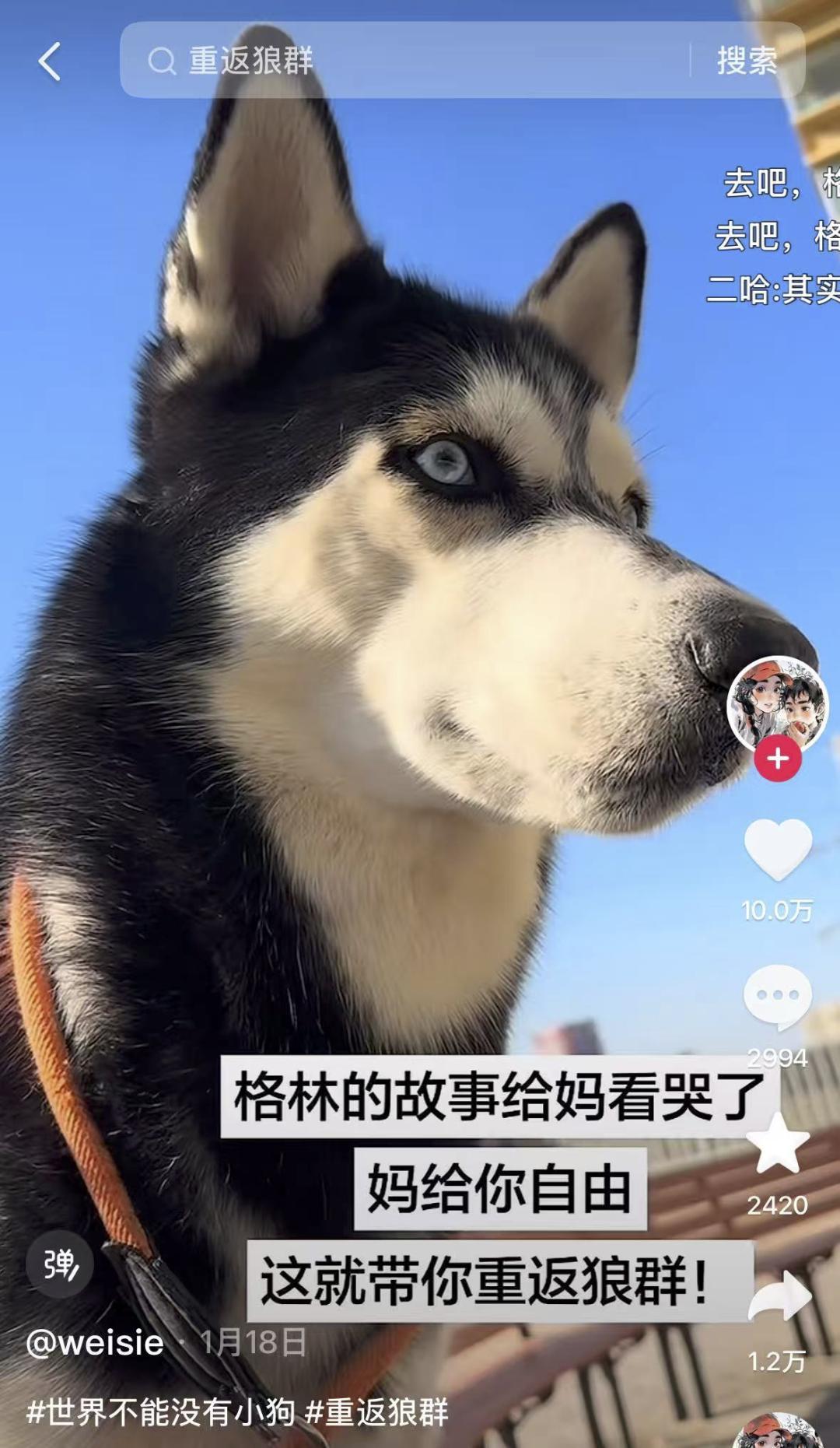Follow the creator with the plus button

pyautogui.click(x=778, y=759)
